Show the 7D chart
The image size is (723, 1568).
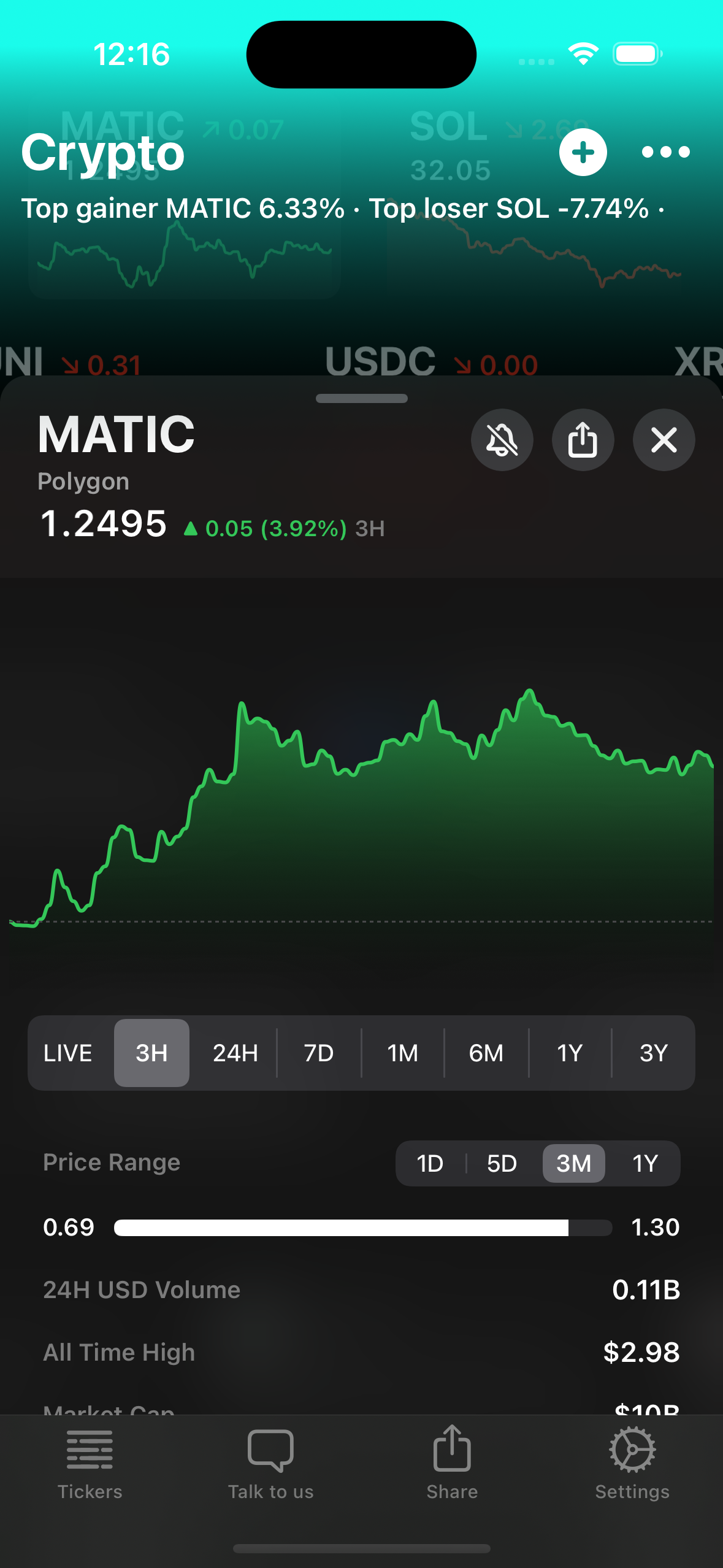click(318, 1053)
